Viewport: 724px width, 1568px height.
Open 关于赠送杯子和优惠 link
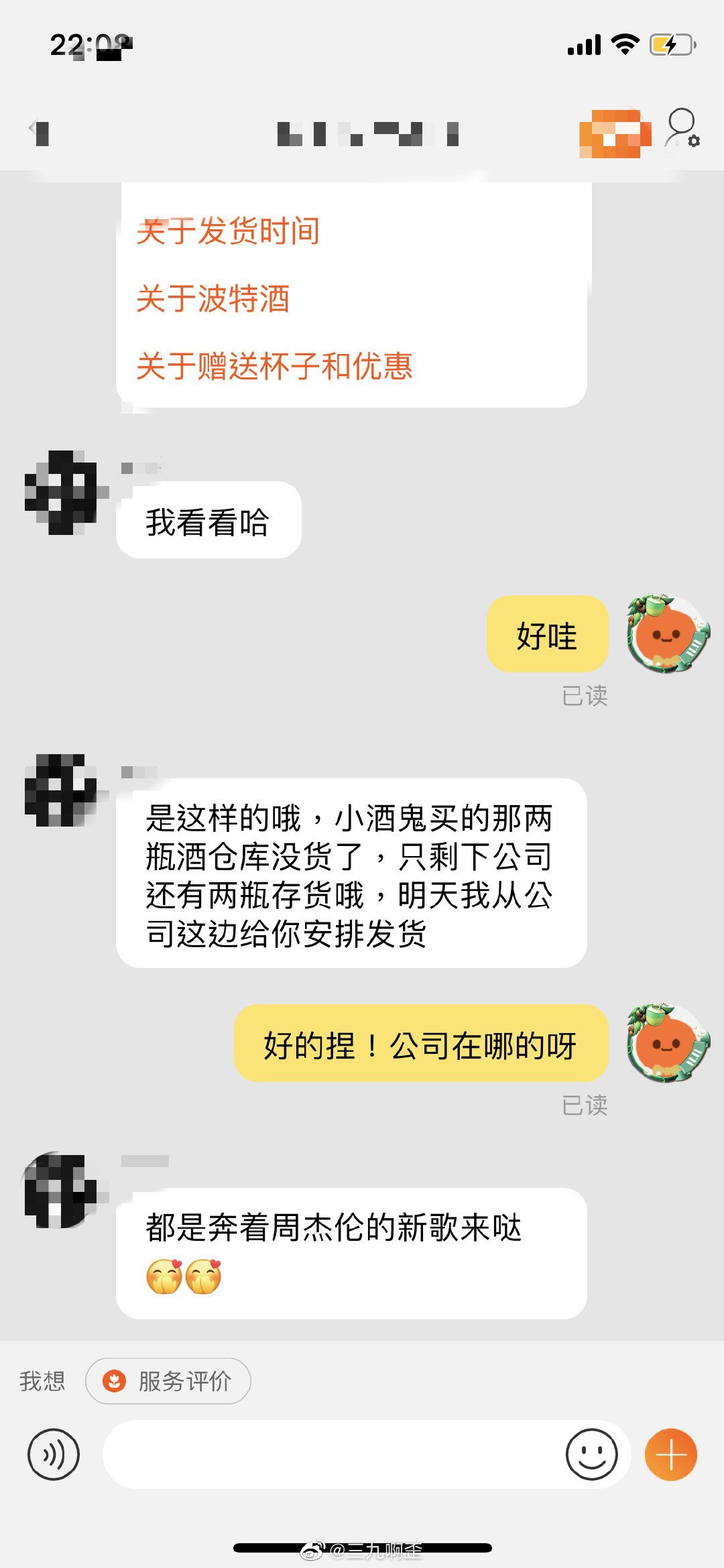point(274,367)
